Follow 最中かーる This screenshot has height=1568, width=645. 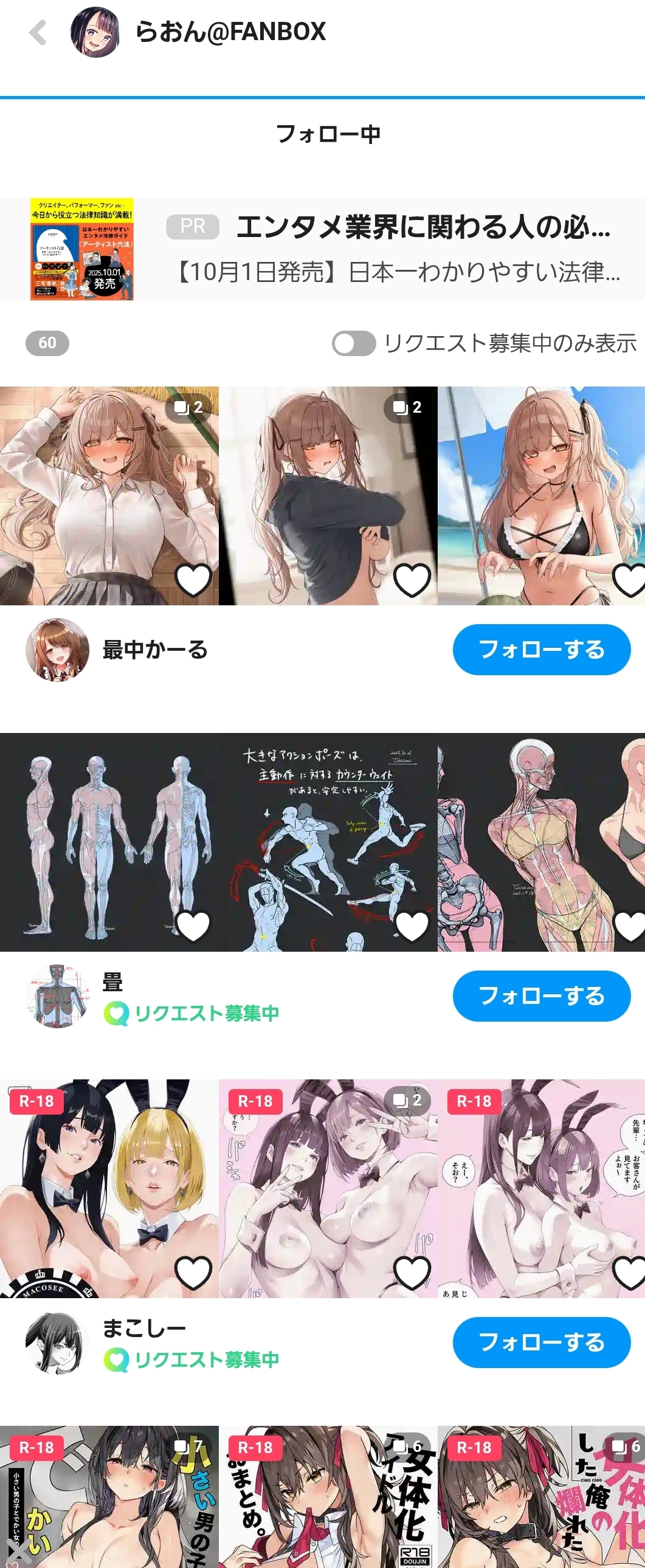[x=541, y=650]
